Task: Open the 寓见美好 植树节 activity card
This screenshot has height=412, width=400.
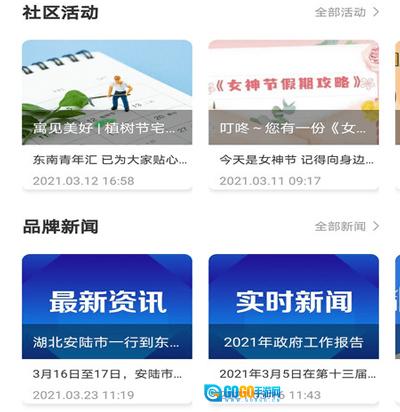Action: click(x=107, y=115)
